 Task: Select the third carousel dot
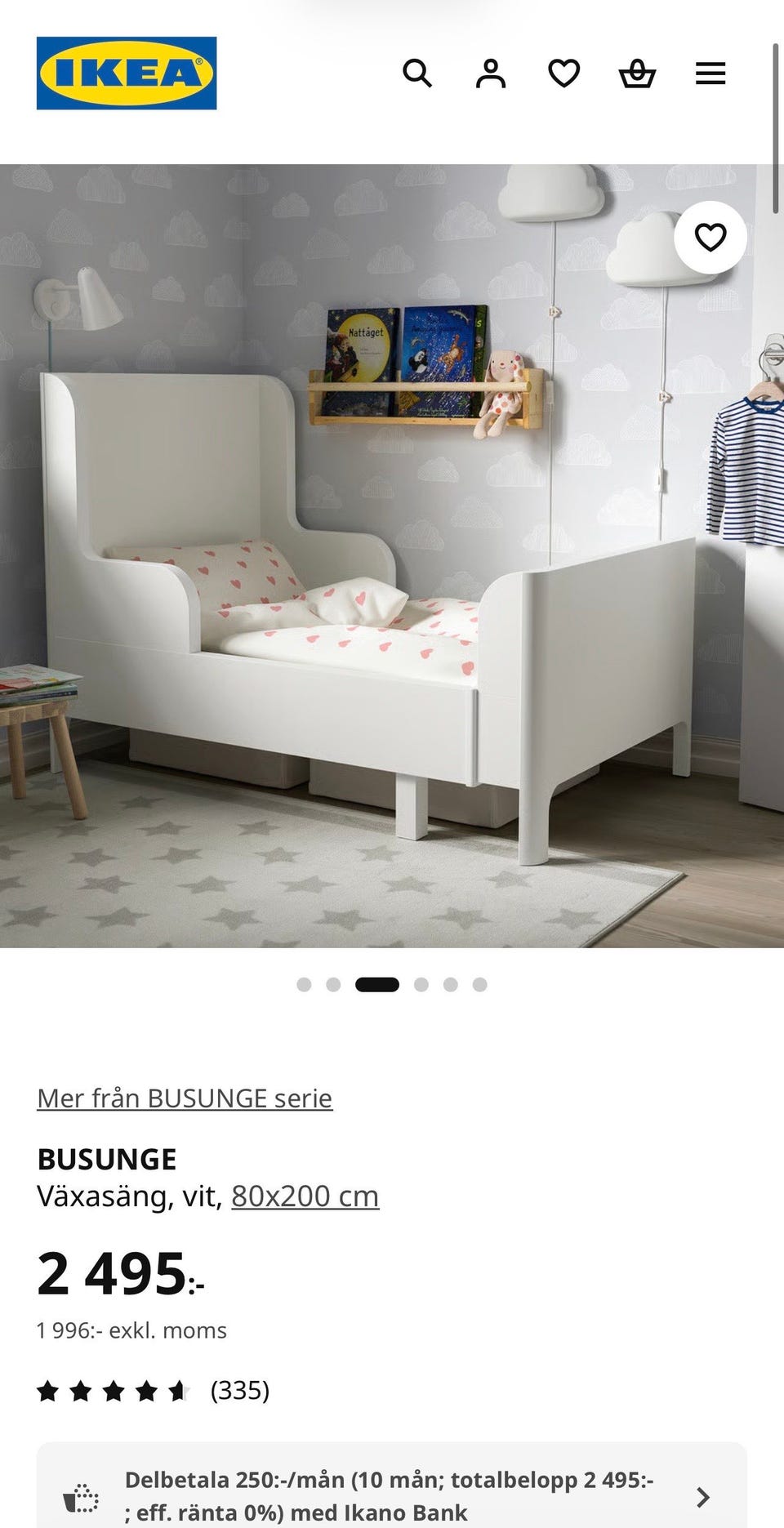pyautogui.click(x=379, y=984)
